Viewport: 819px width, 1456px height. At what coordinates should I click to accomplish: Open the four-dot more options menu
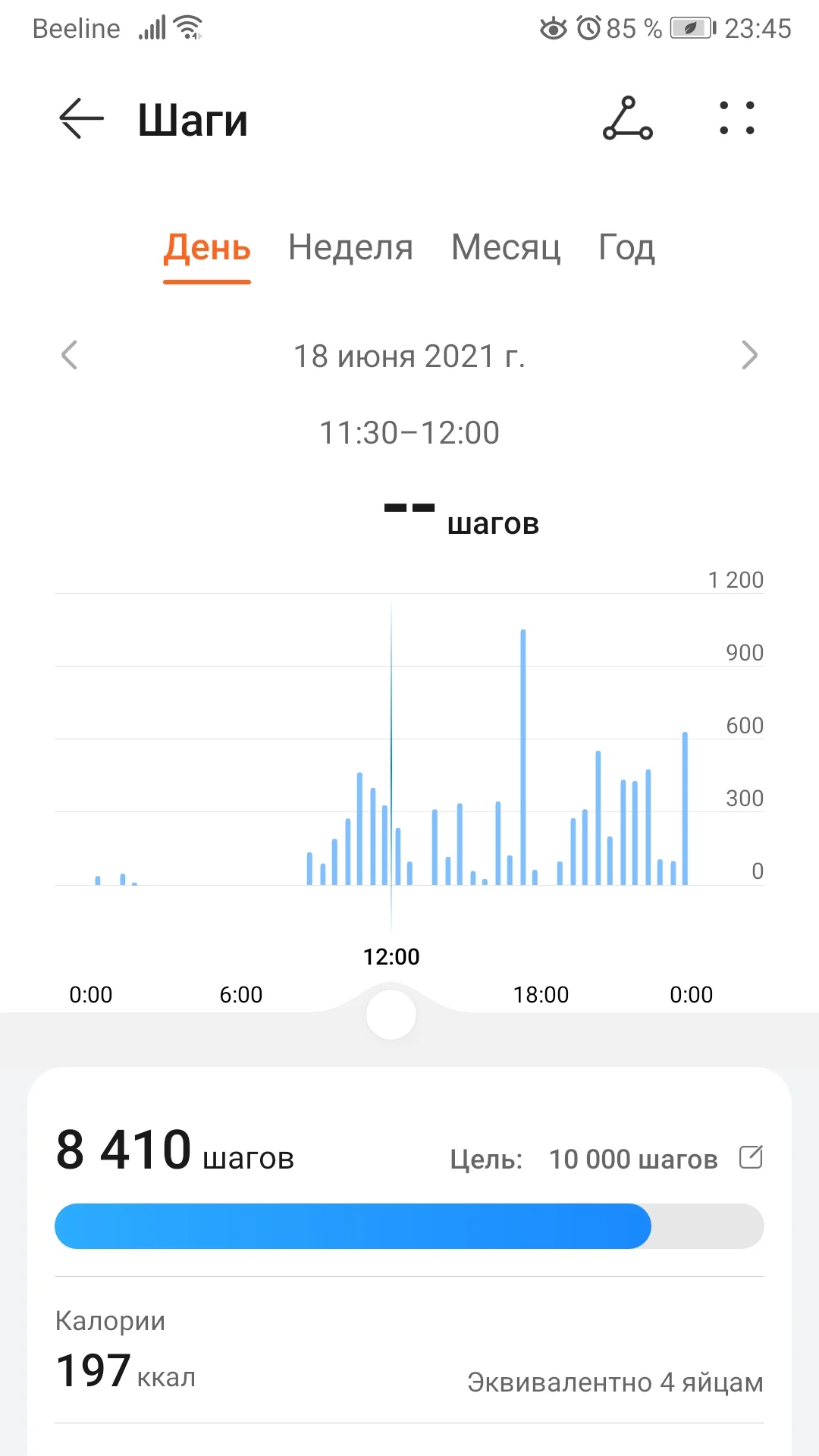737,119
